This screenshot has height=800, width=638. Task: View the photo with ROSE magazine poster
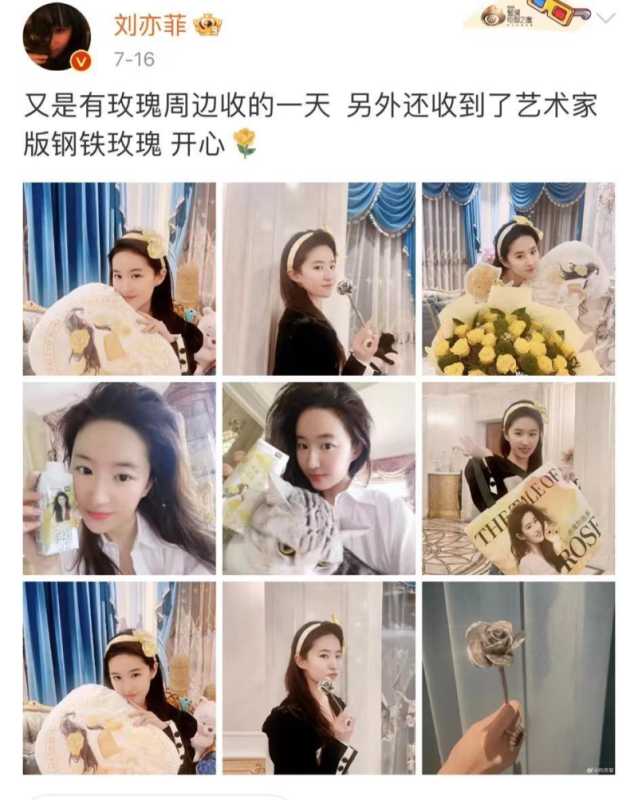[x=518, y=478]
